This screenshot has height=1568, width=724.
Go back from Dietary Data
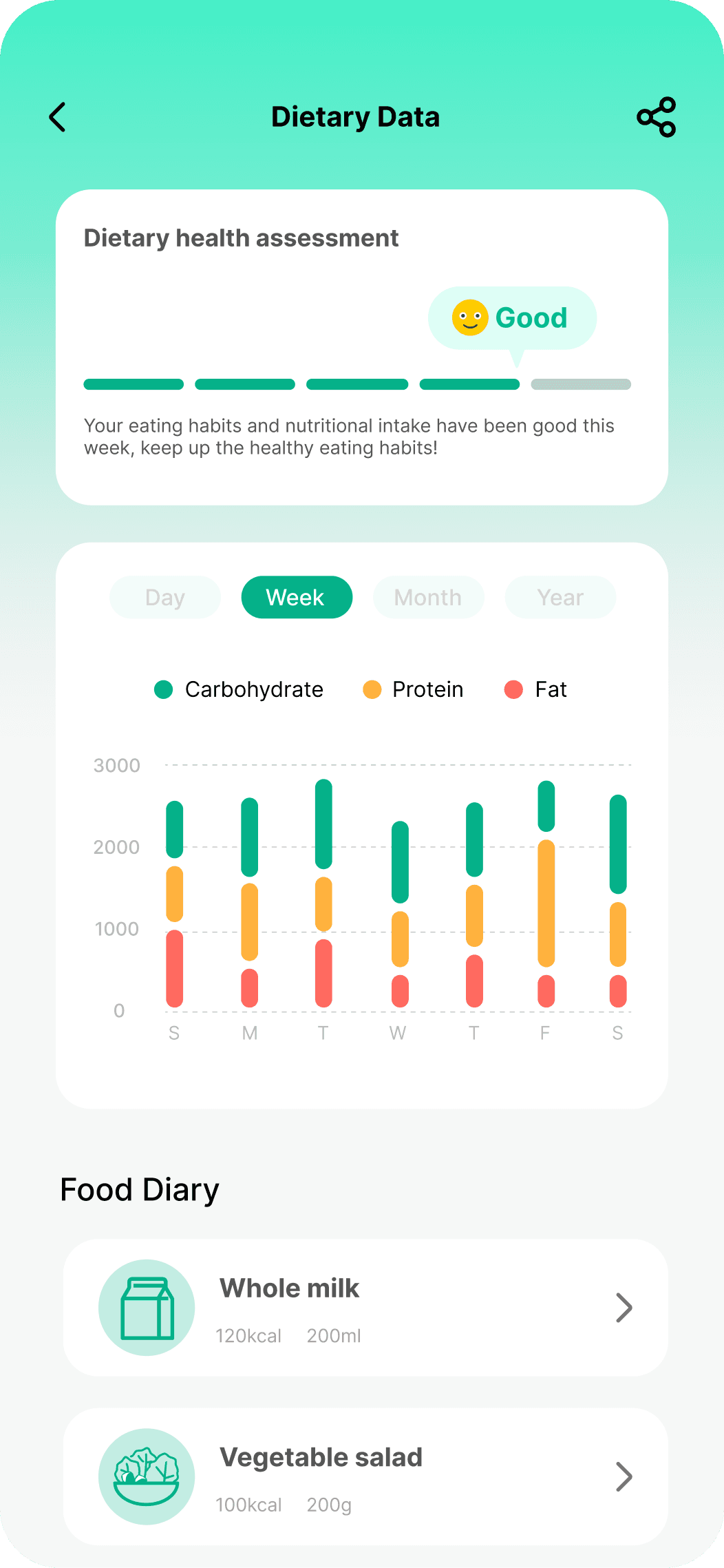[58, 117]
